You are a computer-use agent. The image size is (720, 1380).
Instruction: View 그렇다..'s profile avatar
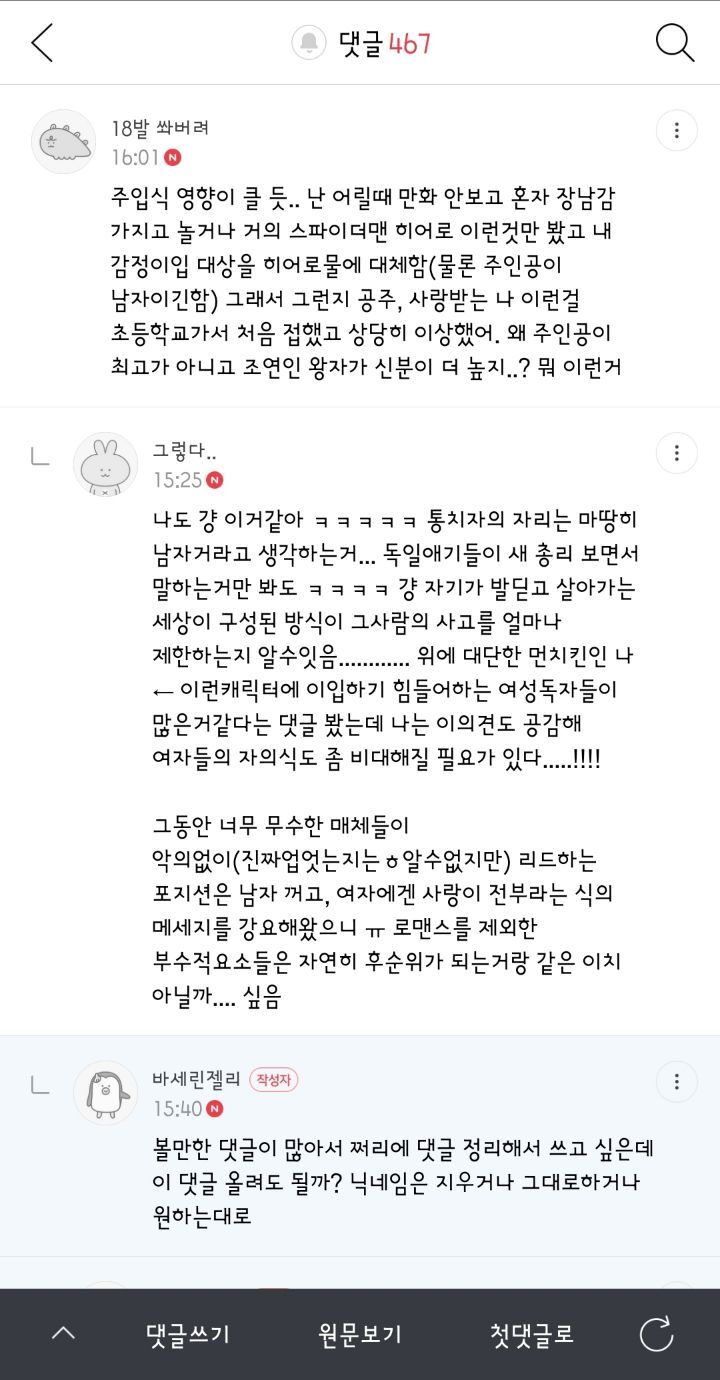[x=106, y=465]
